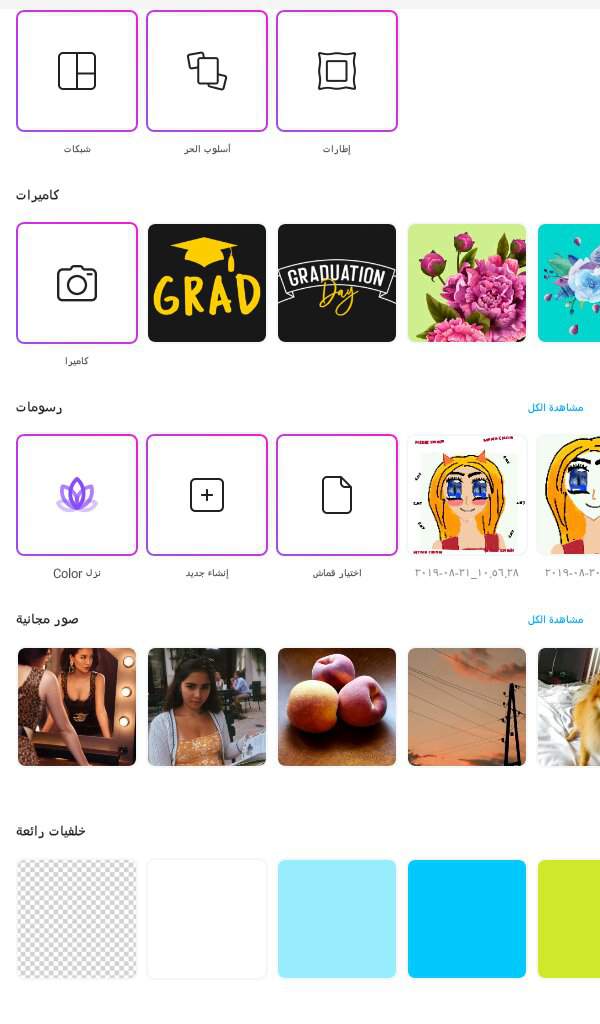The width and height of the screenshot is (600, 1024).
Task: View all free photos via مشاهدة الكل
Action: [555, 620]
